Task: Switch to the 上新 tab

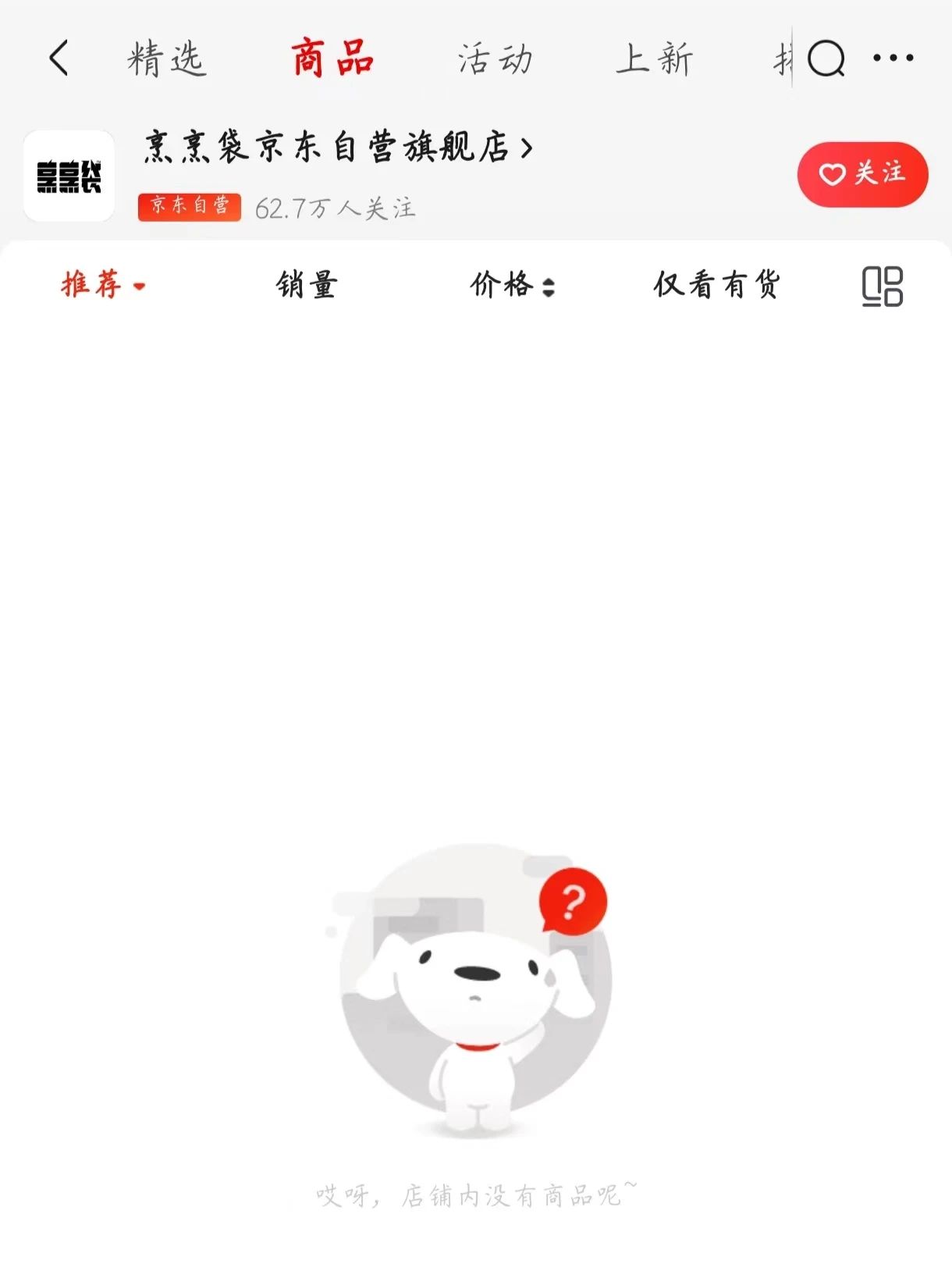Action: tap(654, 59)
